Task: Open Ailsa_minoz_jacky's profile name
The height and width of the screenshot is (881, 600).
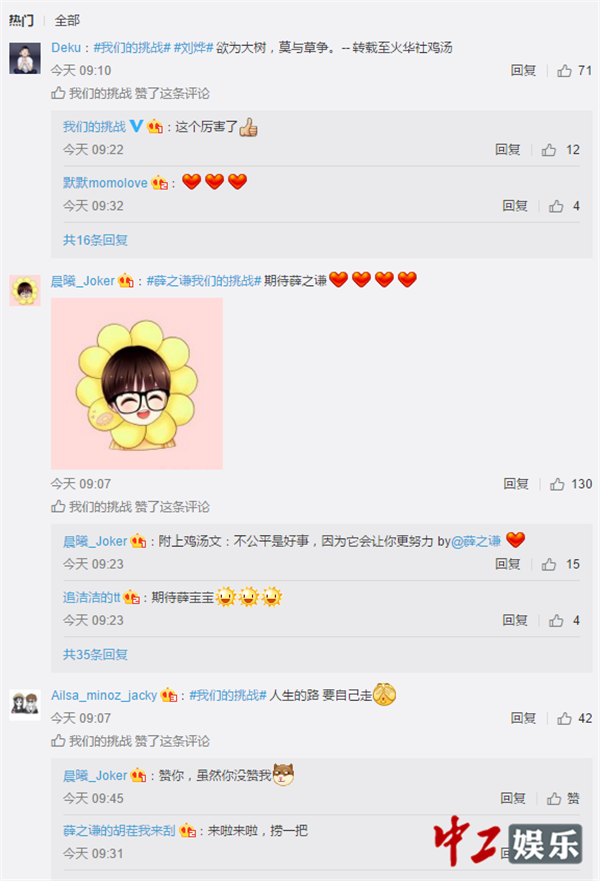Action: click(104, 695)
